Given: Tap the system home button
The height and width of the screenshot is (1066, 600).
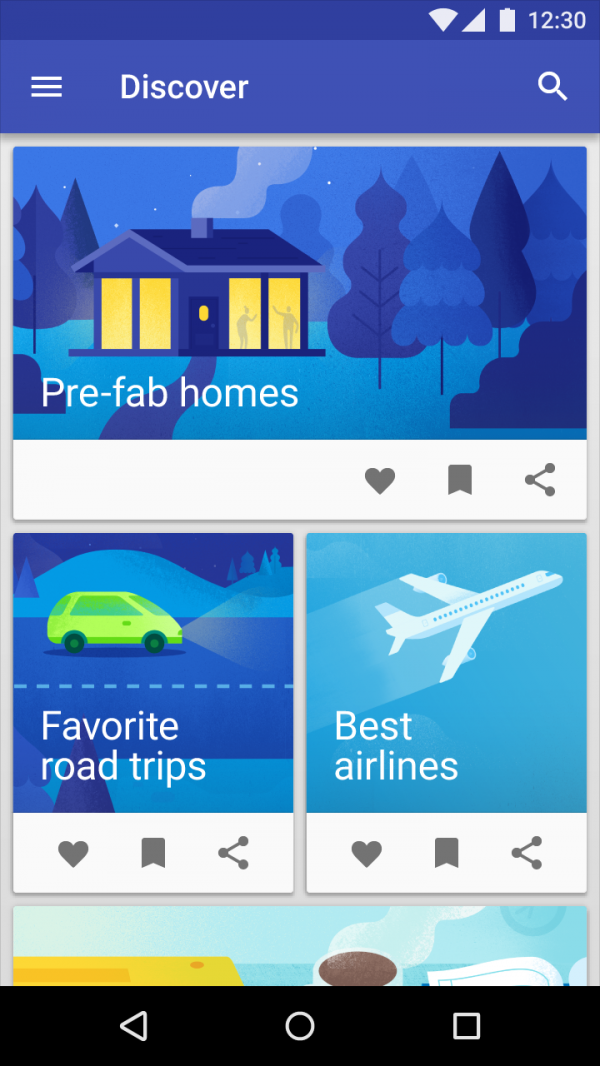Looking at the screenshot, I should 300,1025.
